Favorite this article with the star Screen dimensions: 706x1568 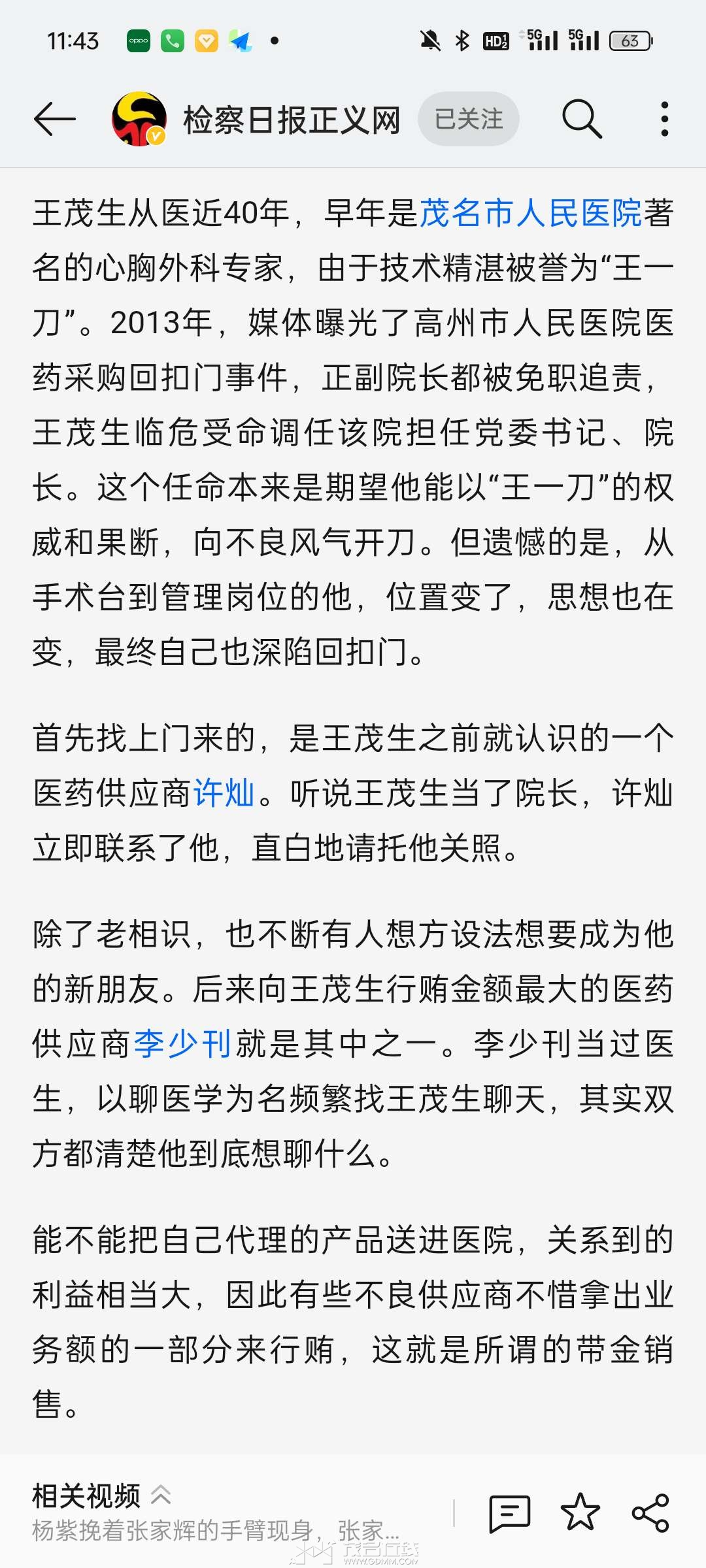(x=580, y=1513)
